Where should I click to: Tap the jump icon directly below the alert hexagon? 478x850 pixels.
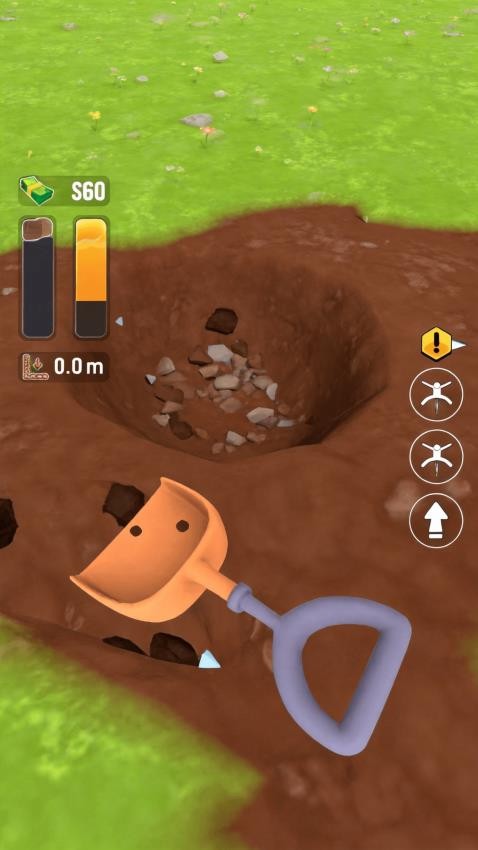(x=436, y=395)
